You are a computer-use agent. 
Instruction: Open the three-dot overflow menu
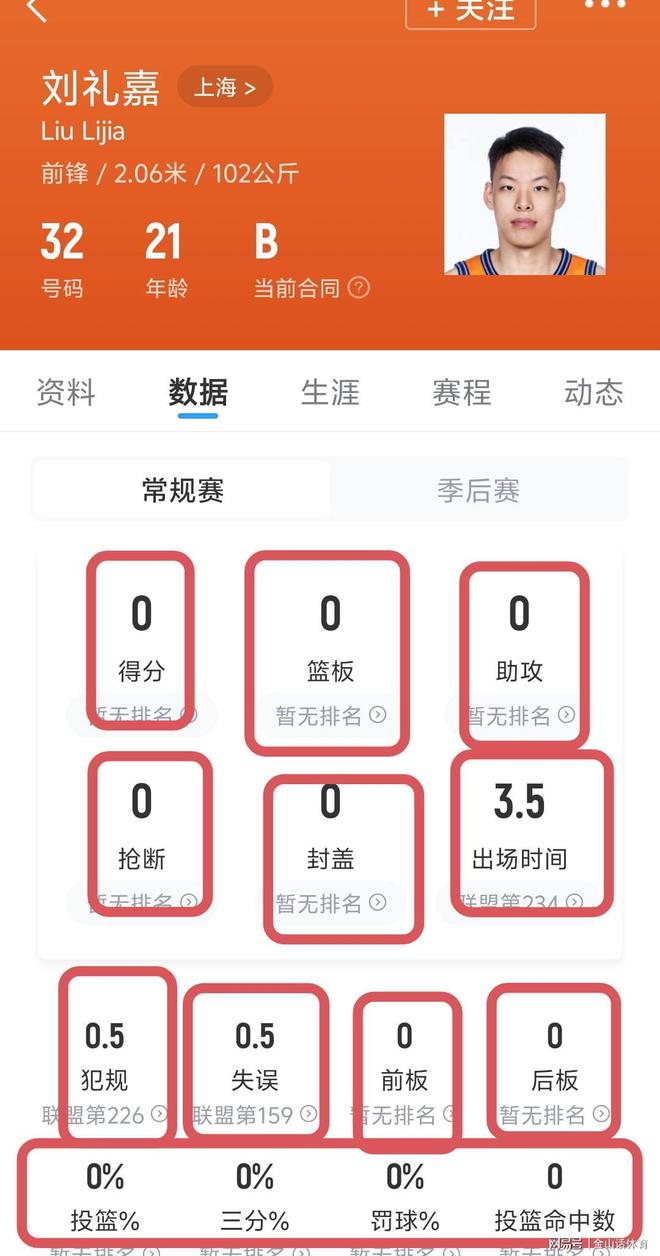pos(604,6)
